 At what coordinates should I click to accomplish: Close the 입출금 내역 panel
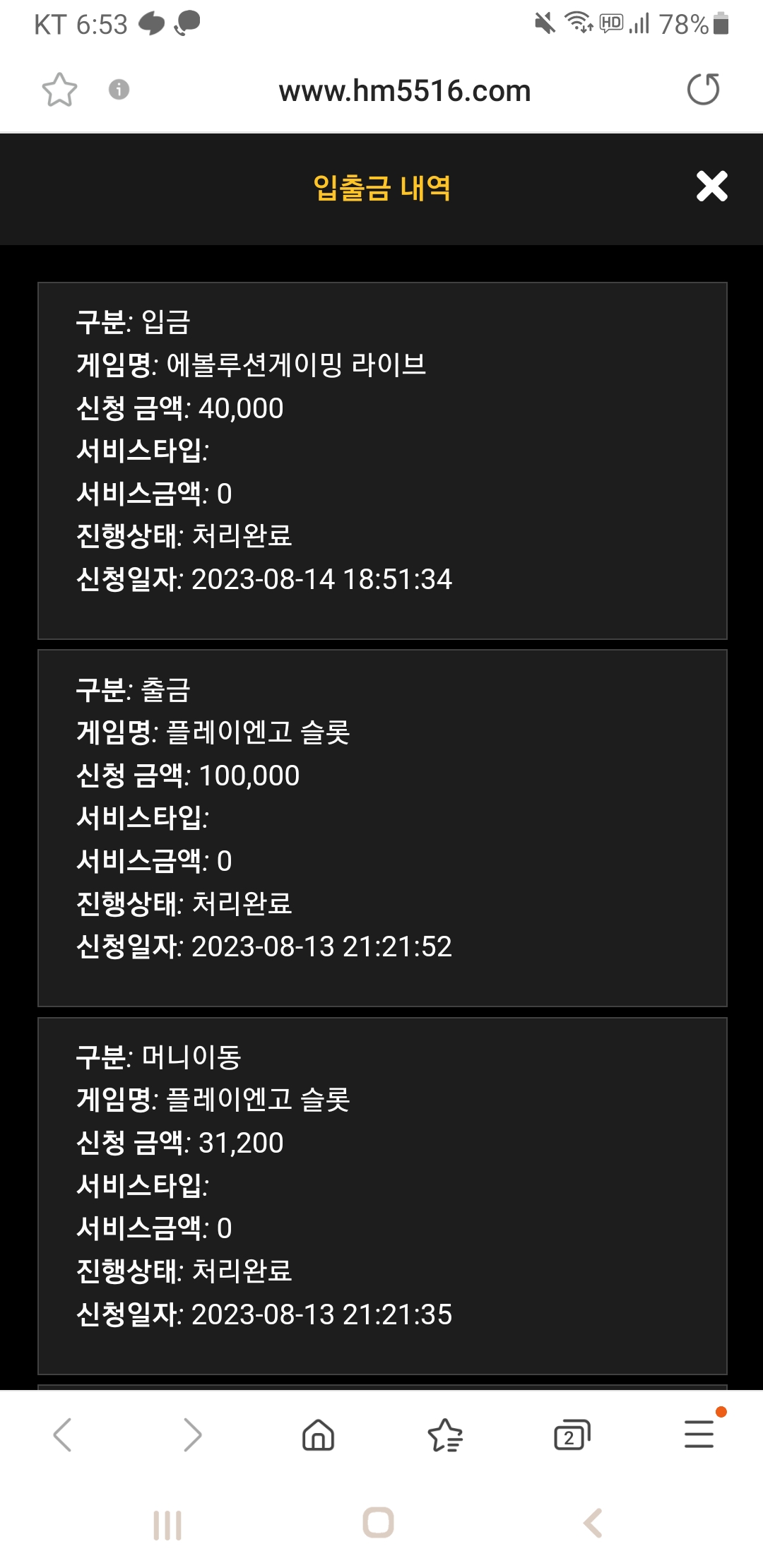coord(711,186)
